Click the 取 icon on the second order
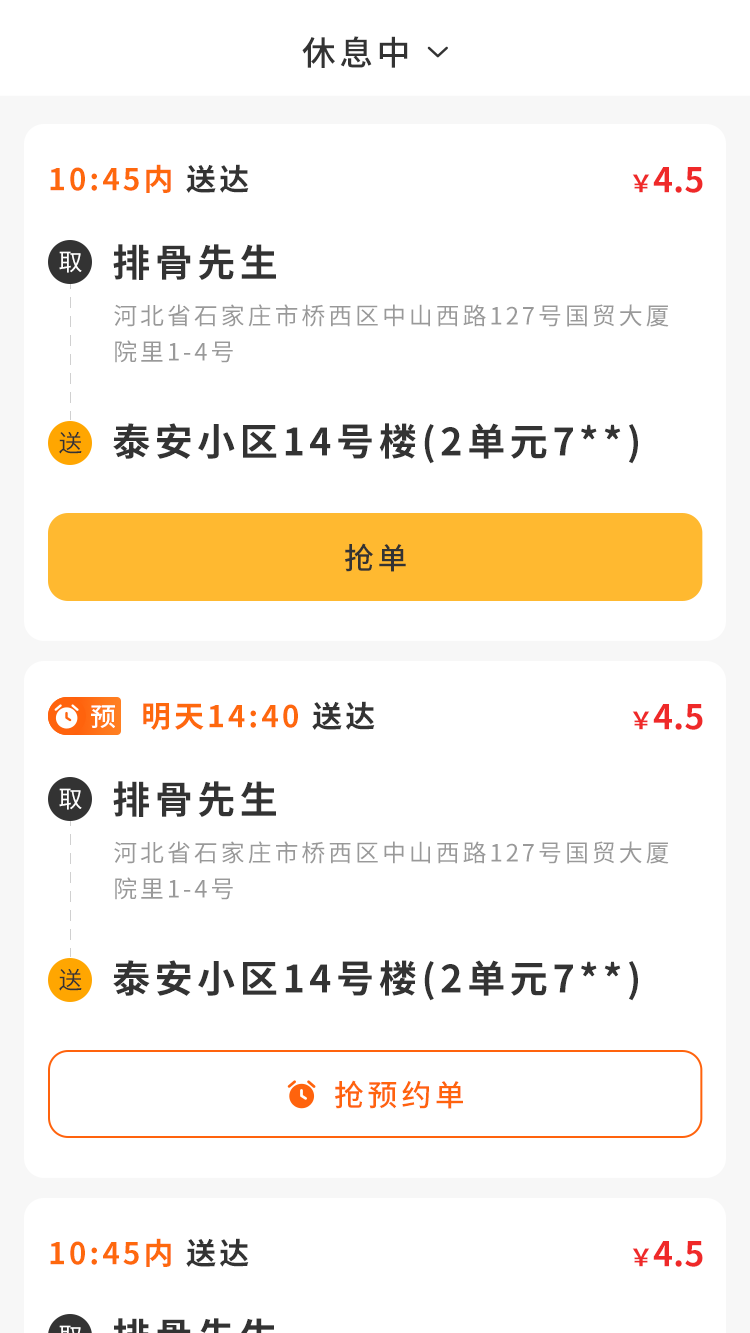 [69, 799]
